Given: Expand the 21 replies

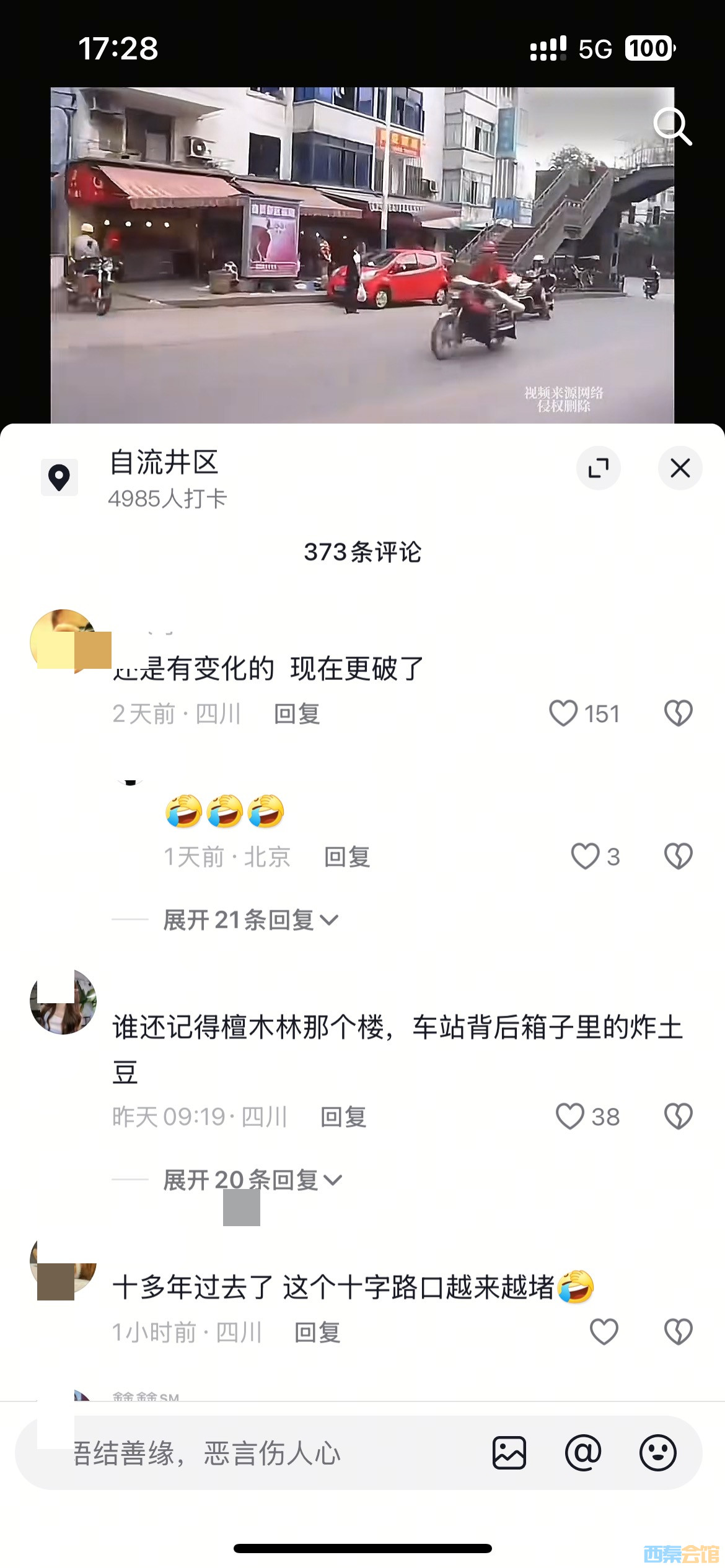Looking at the screenshot, I should (250, 920).
